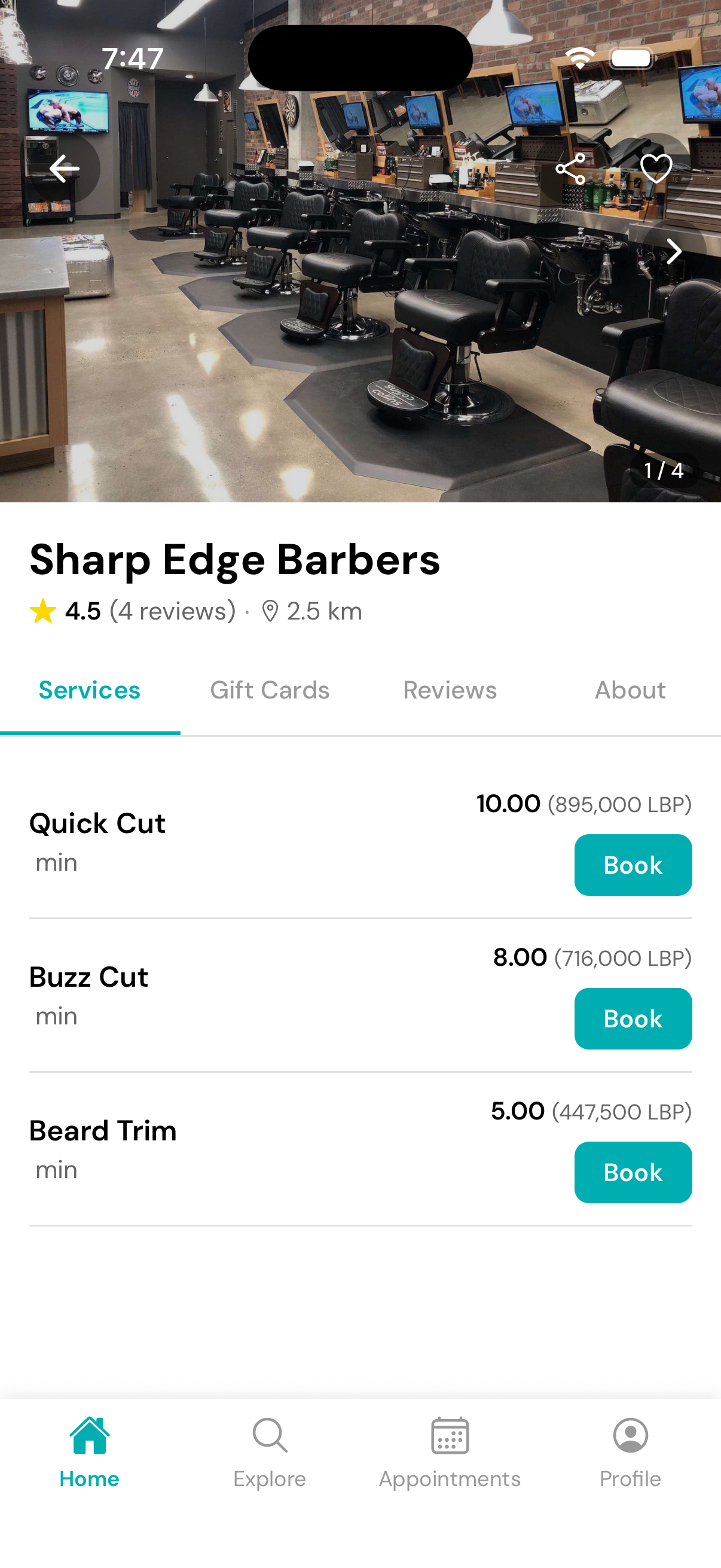Switch to the Gift Cards tab
This screenshot has width=721, height=1568.
[x=270, y=690]
